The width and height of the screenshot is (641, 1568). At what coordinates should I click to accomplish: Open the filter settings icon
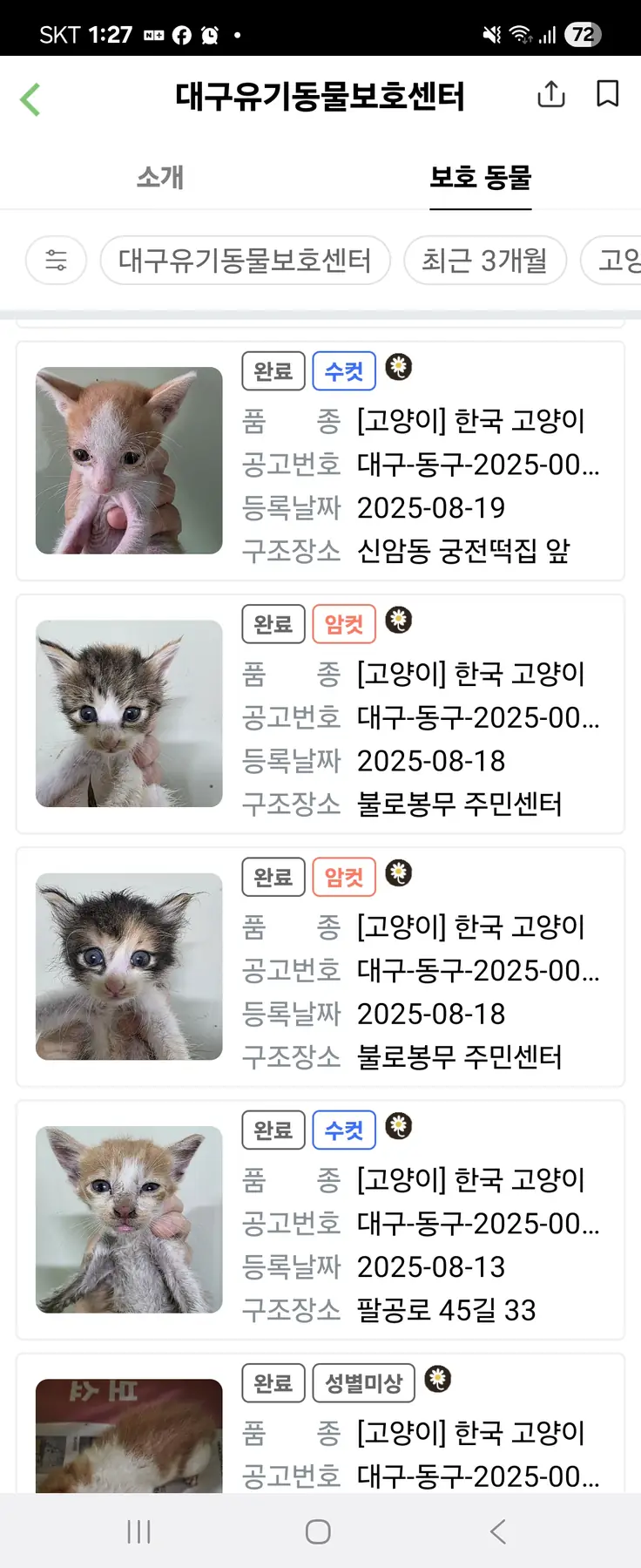[56, 260]
